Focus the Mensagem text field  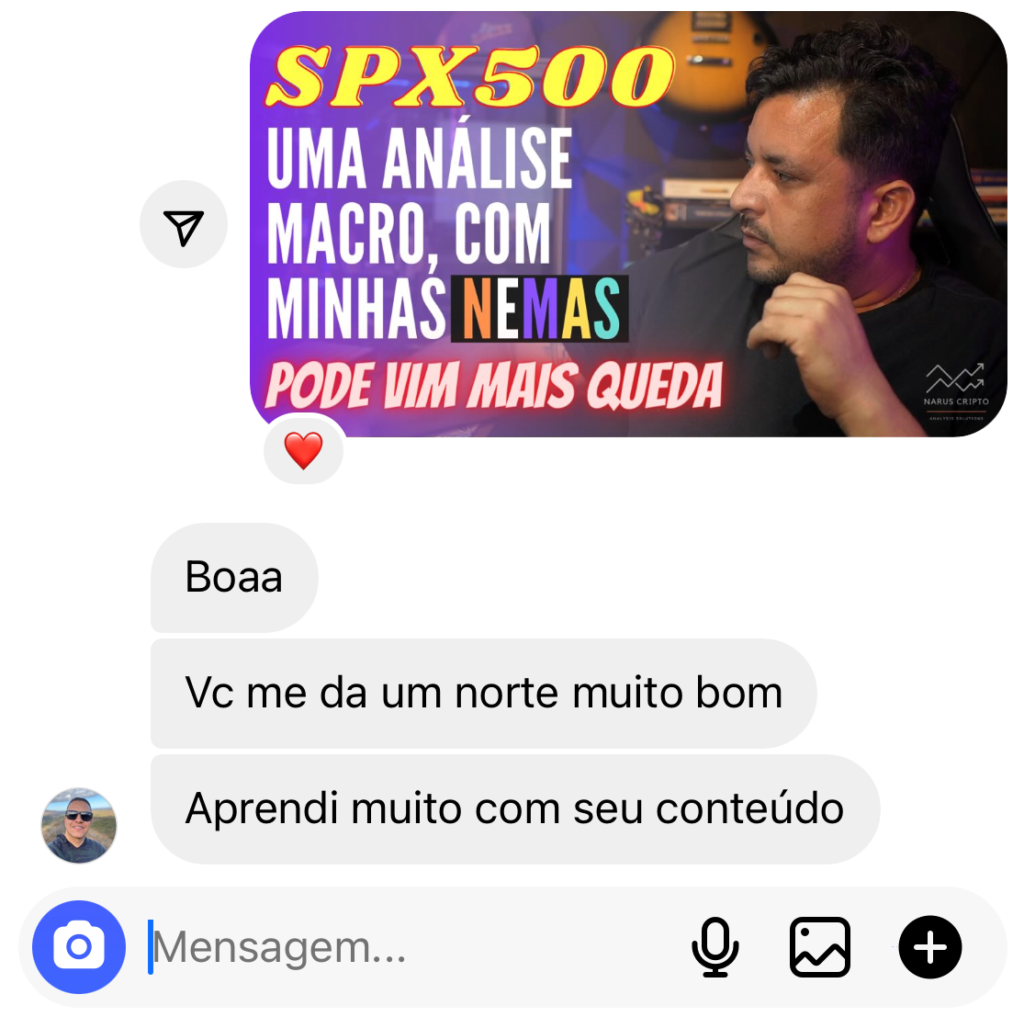tap(400, 946)
